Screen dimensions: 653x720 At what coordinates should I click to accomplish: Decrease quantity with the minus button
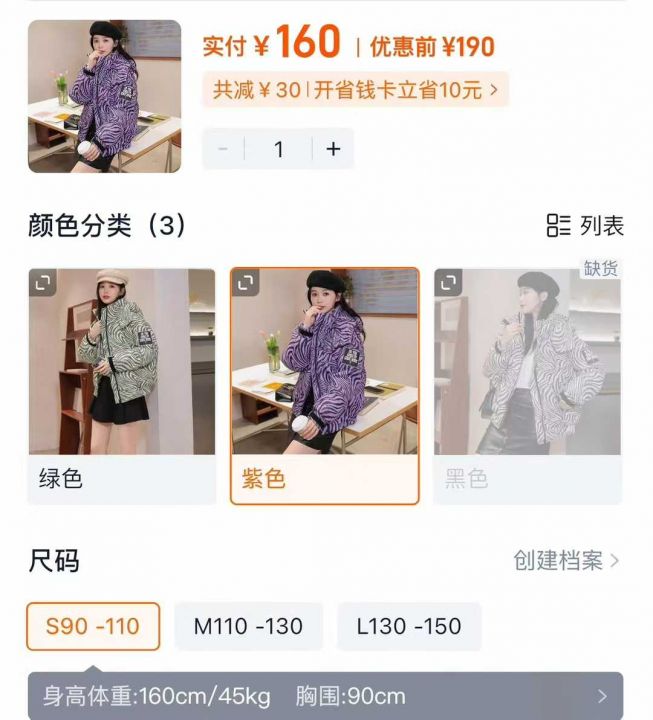point(223,149)
